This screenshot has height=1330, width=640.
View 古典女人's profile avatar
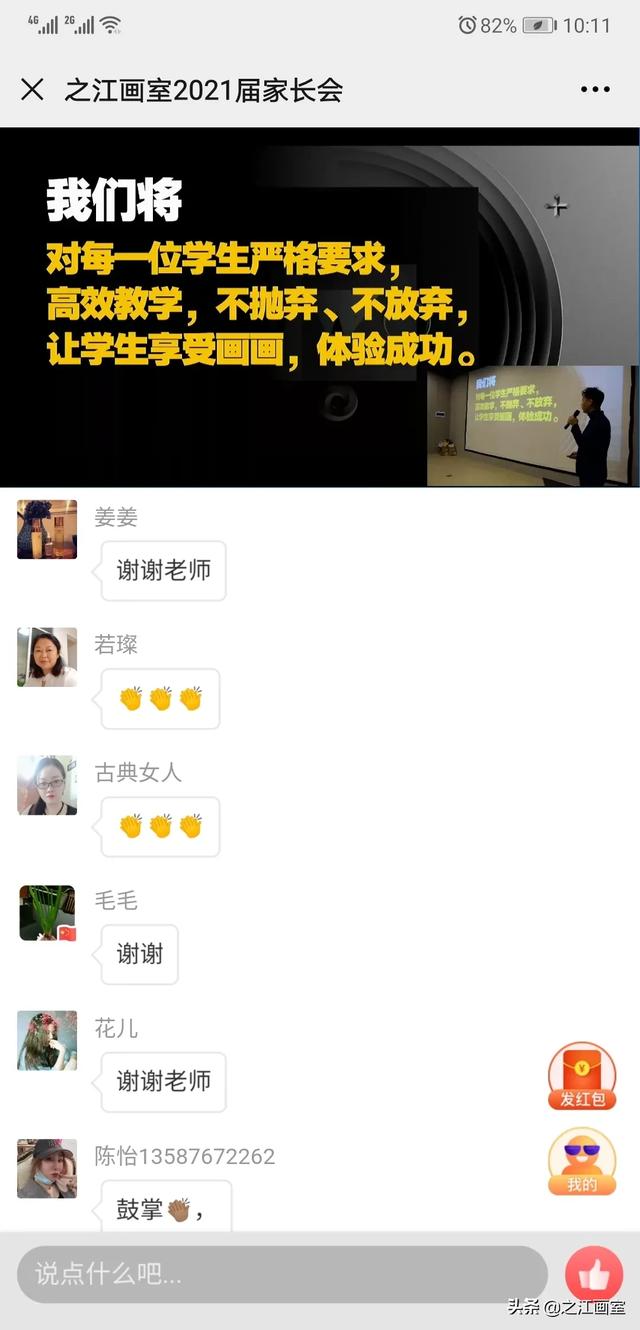[x=47, y=785]
